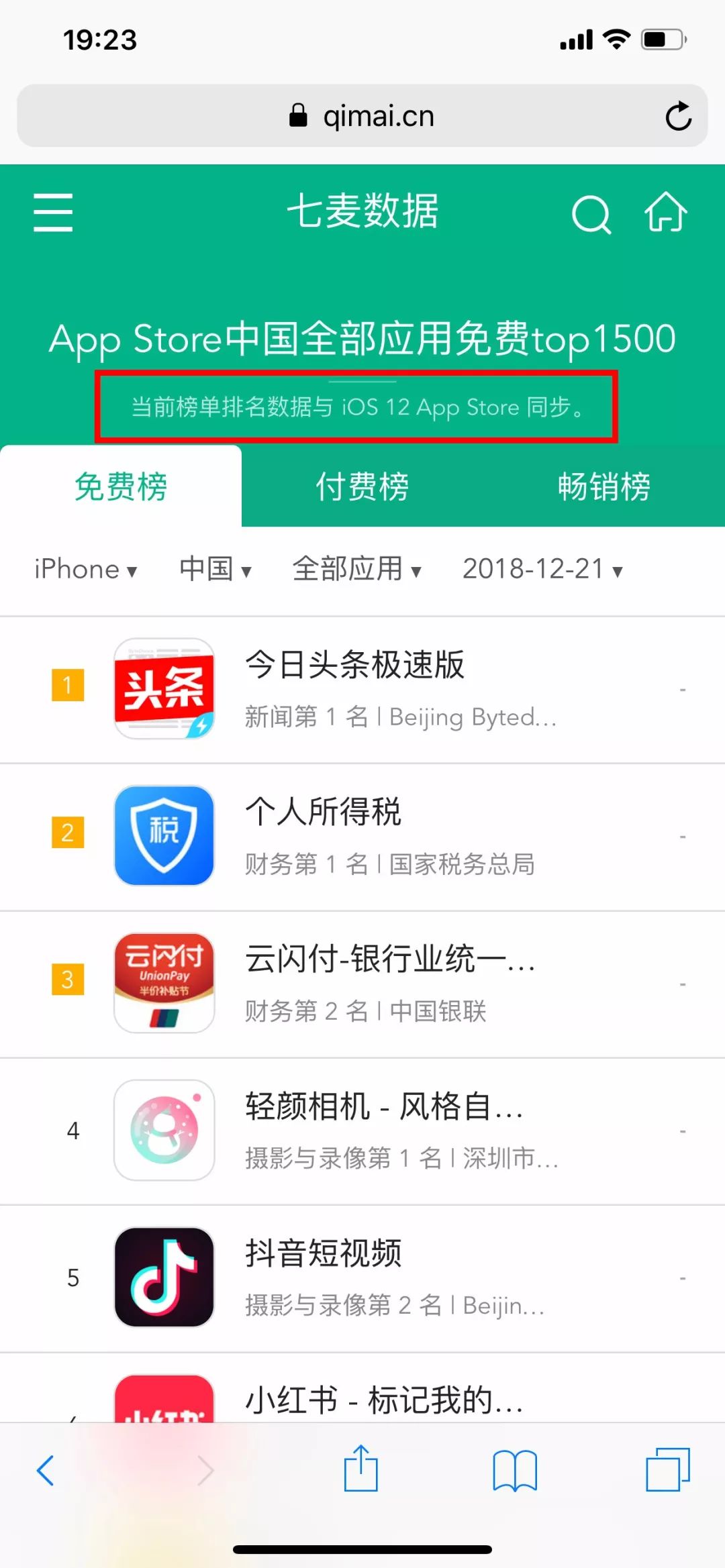
Task: Tap the qimai.cn address bar
Action: pos(362,116)
